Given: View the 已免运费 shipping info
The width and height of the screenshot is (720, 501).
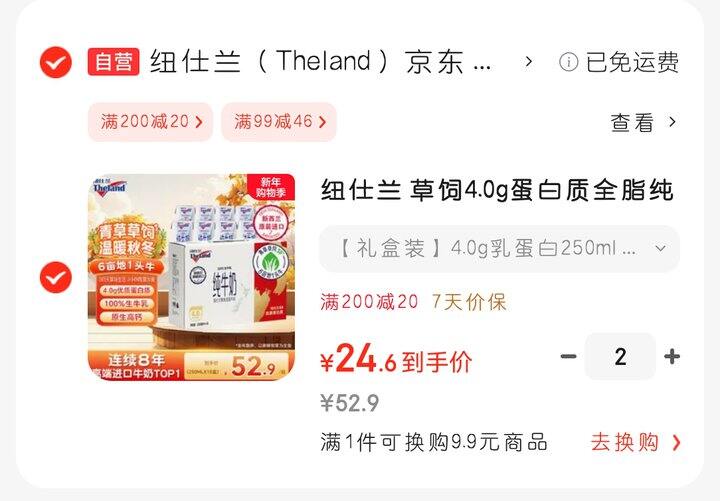Looking at the screenshot, I should coord(620,62).
